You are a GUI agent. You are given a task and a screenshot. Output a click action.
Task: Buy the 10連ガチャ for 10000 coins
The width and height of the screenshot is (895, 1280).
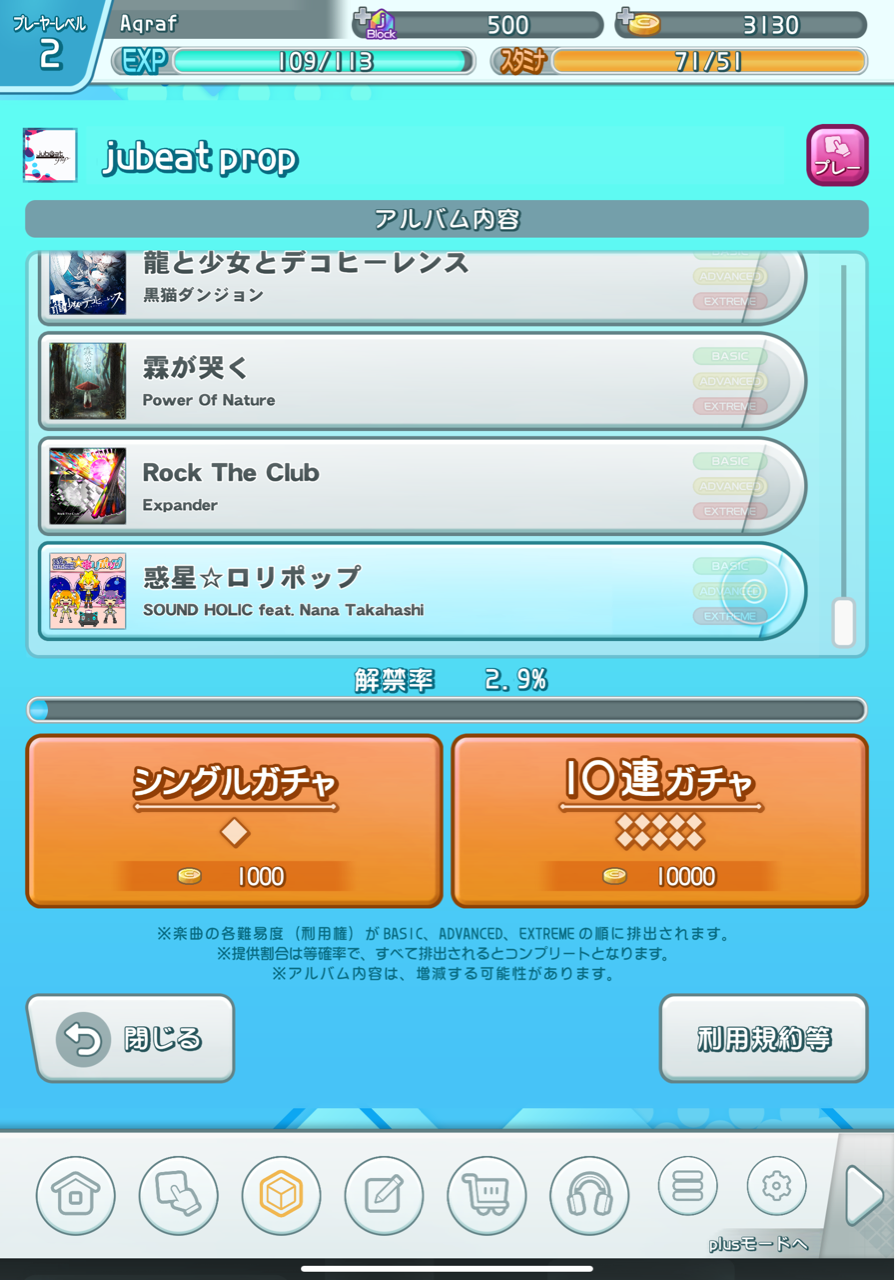[x=660, y=821]
